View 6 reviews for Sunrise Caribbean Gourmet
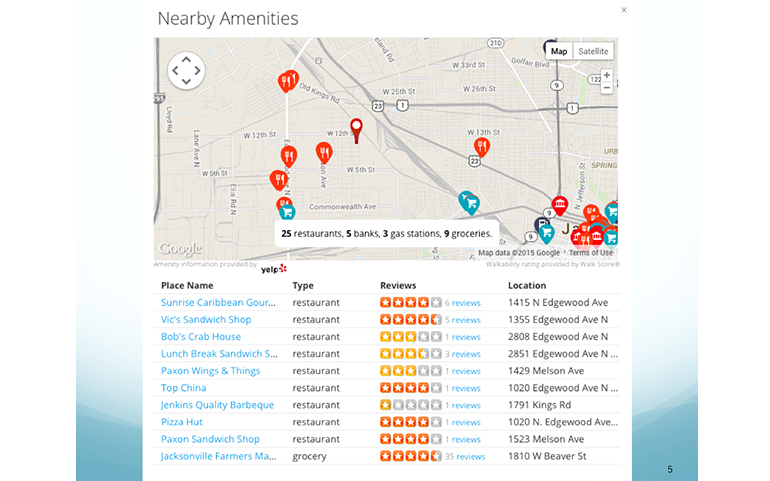 coord(463,302)
